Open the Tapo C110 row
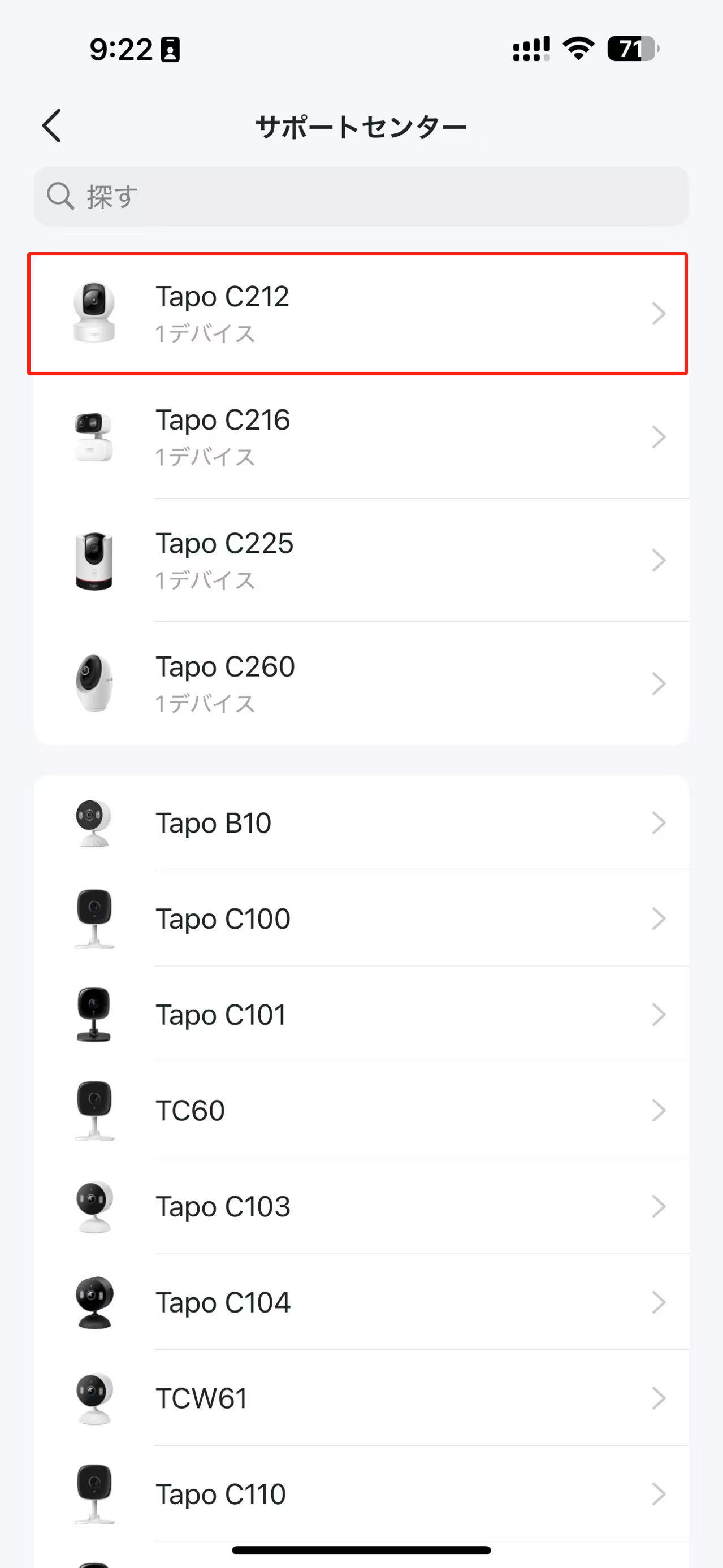723x1568 pixels. pyautogui.click(x=362, y=1494)
